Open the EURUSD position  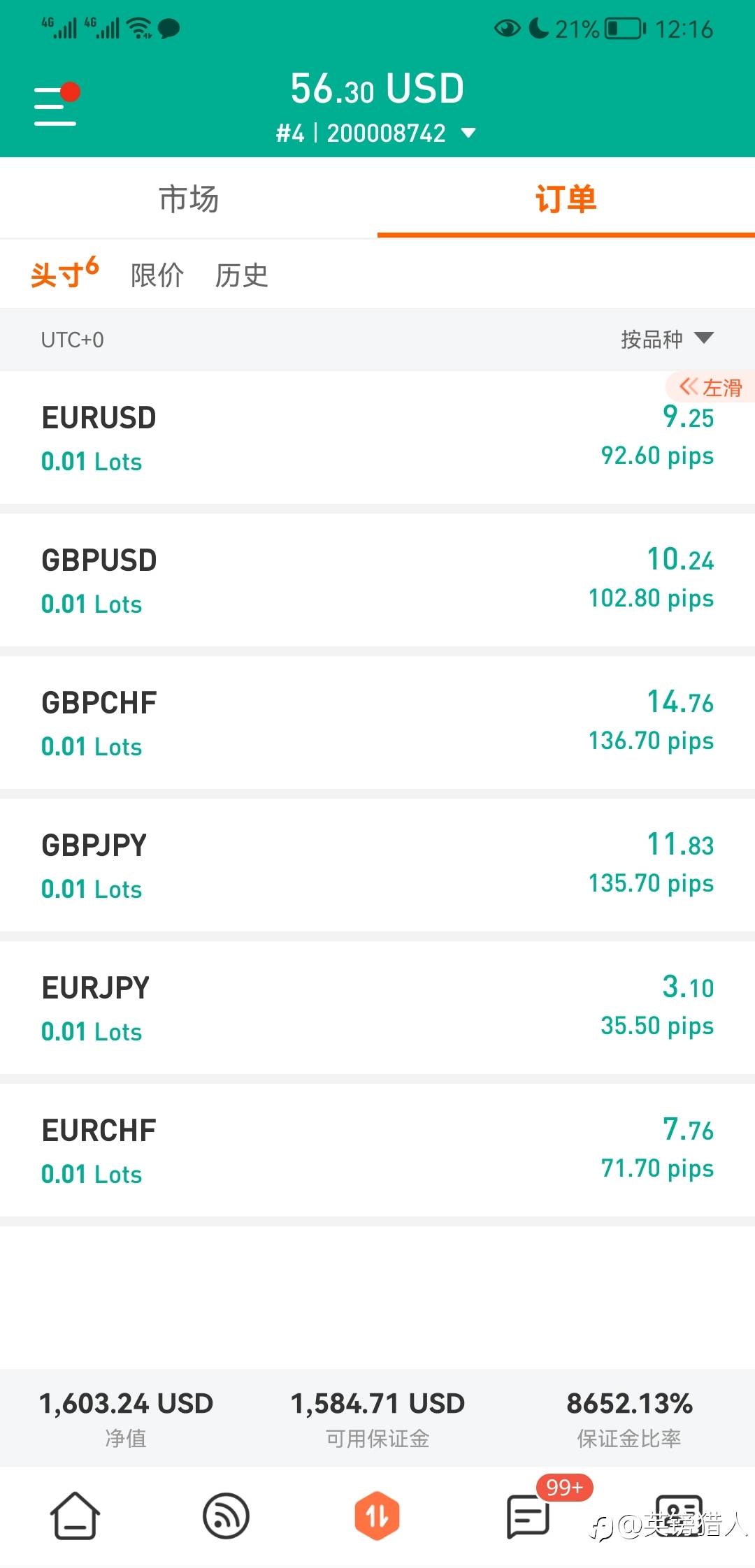point(377,437)
